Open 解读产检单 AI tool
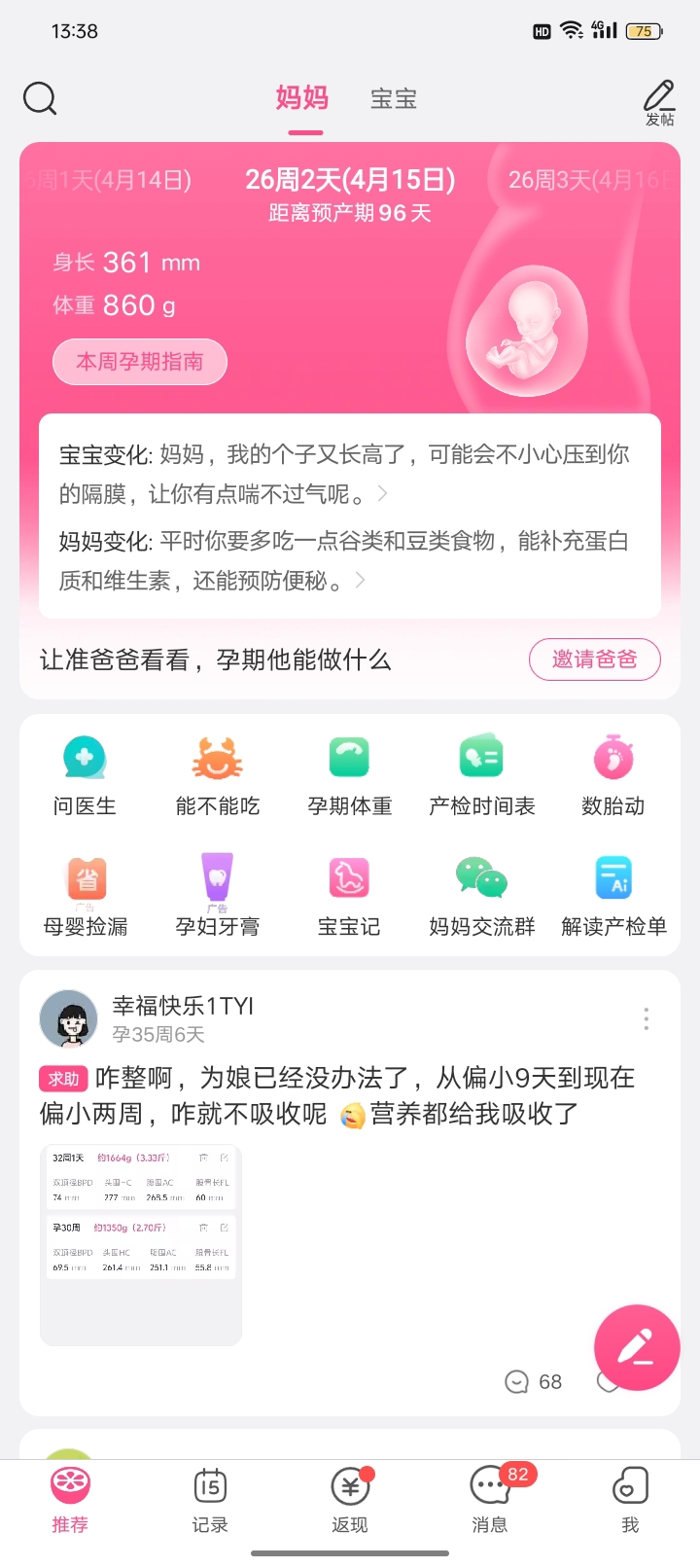 (613, 896)
